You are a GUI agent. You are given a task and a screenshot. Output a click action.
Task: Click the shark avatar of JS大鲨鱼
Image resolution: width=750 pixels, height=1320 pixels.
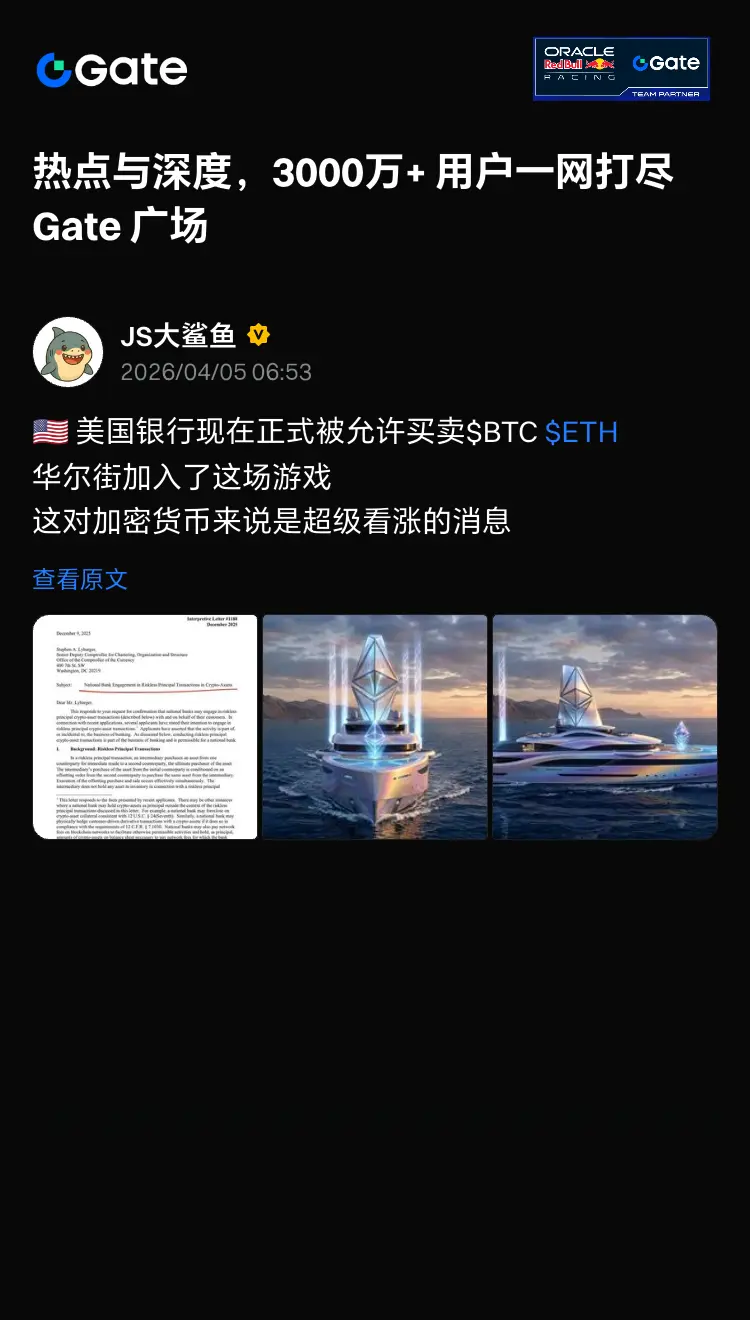[66, 352]
